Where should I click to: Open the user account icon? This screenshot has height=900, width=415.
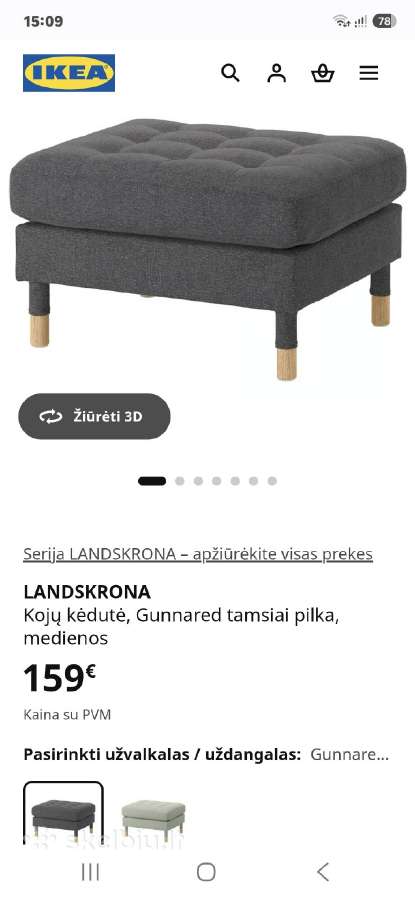(277, 73)
